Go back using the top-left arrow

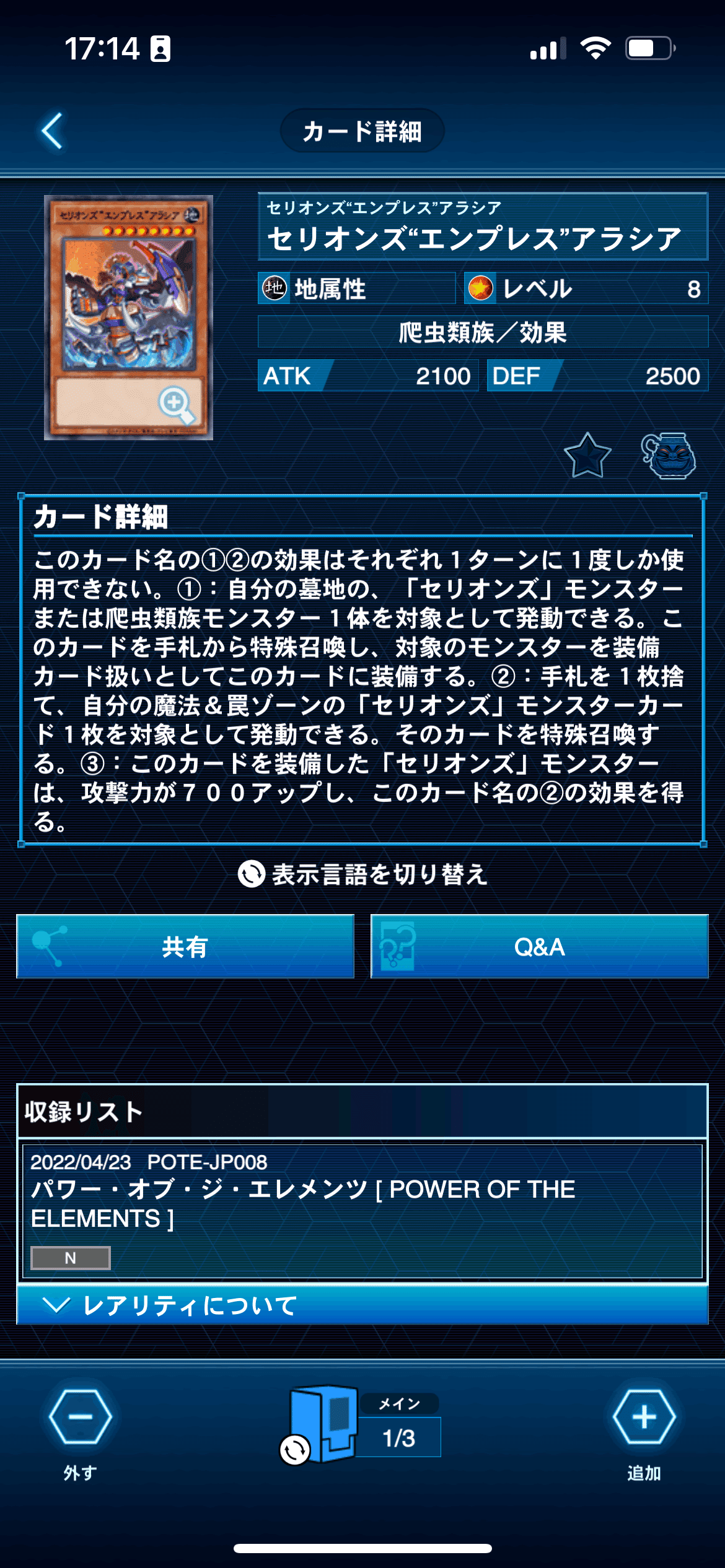tap(52, 131)
